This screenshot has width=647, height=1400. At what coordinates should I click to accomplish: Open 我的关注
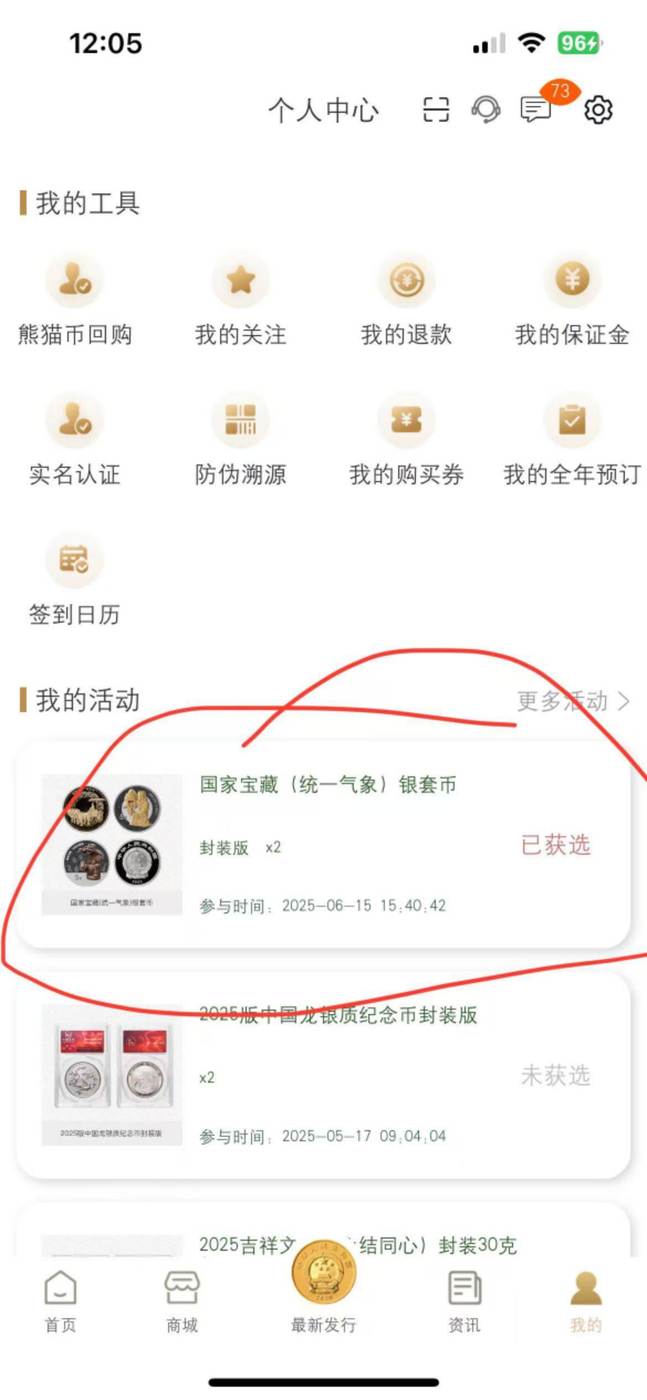(x=241, y=300)
